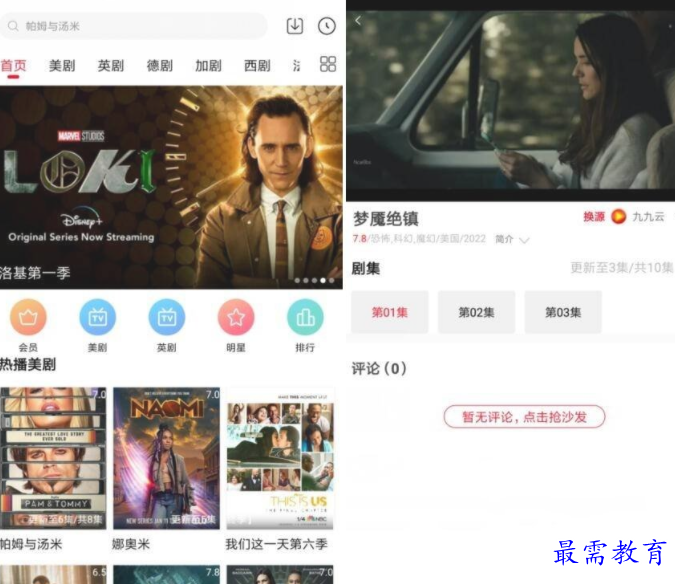Viewport: 675px width, 584px height.
Task: Tap the search box showing 帕姆与汤米
Action: coord(140,26)
